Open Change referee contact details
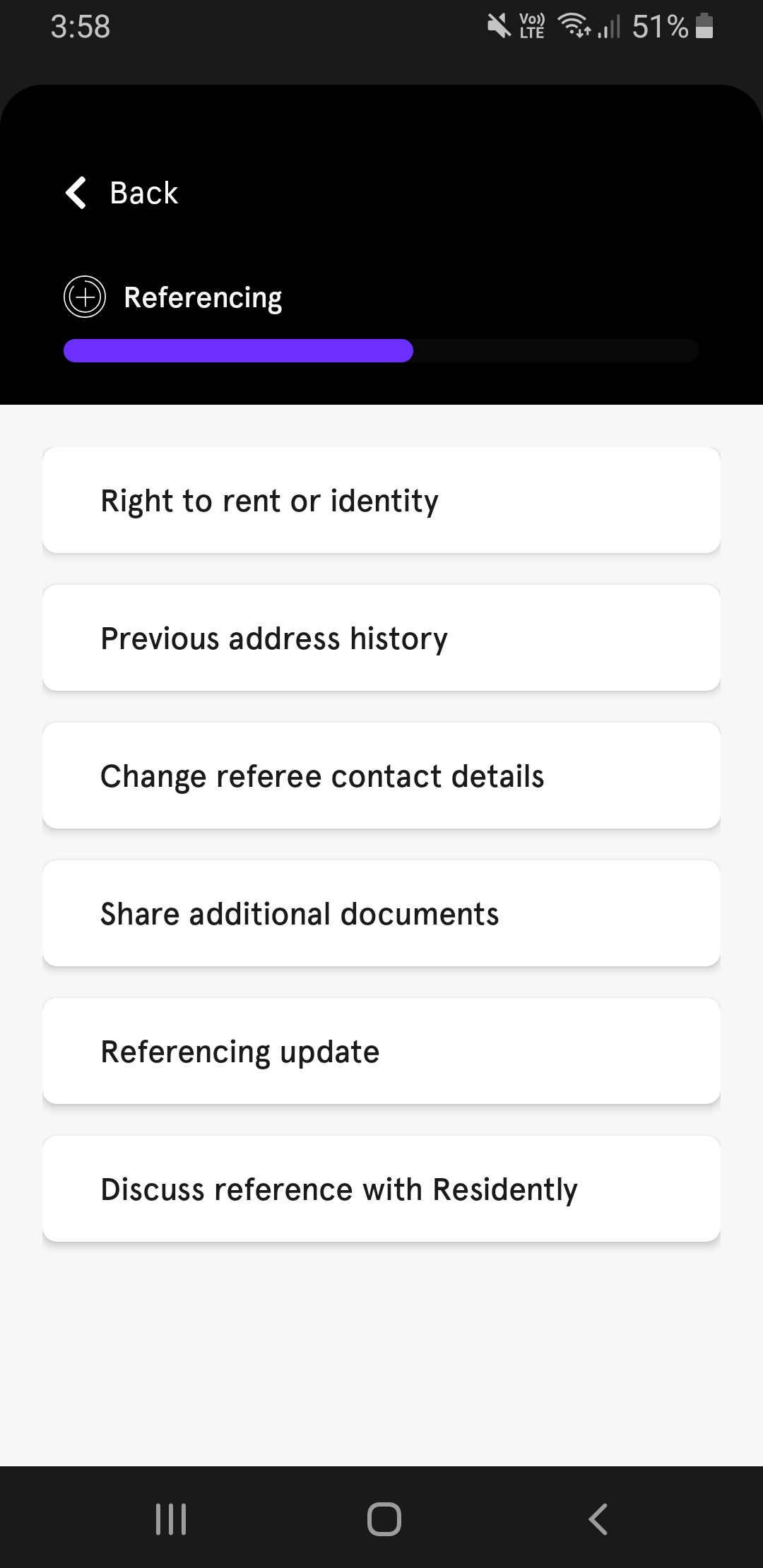This screenshot has height=1568, width=763. coord(381,776)
